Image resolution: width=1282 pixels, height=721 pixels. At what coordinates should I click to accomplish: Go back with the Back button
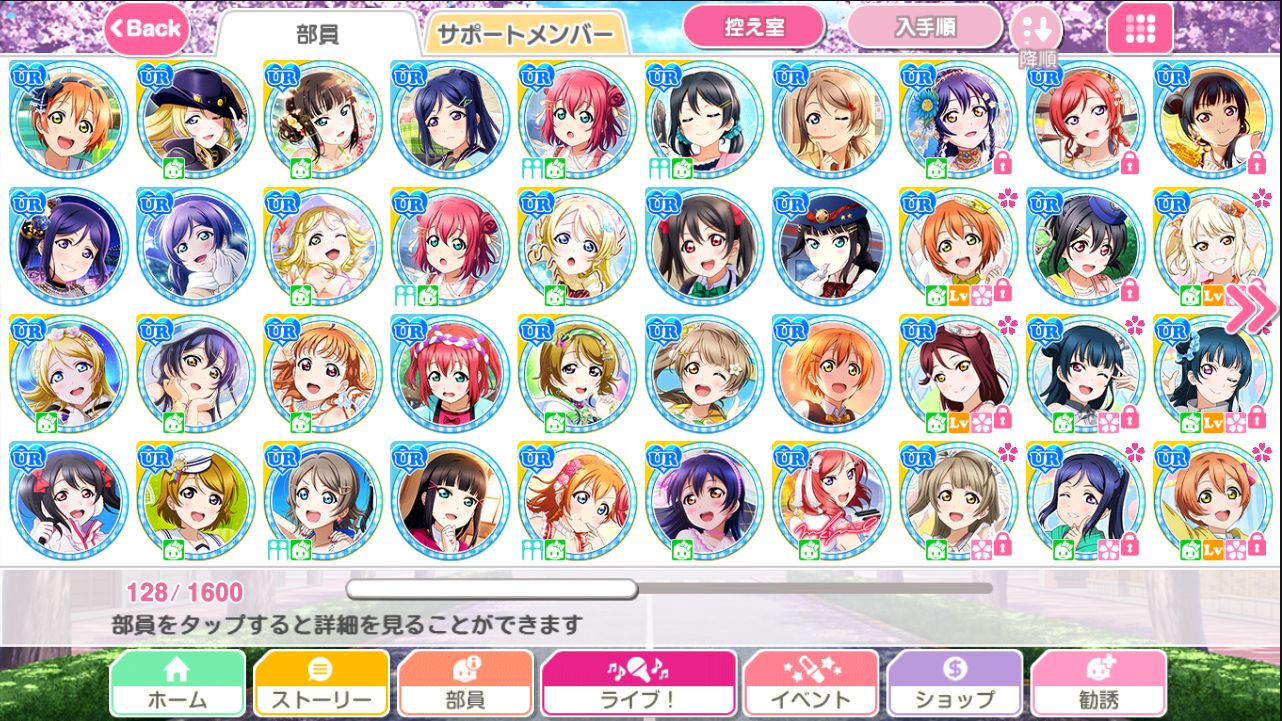(146, 29)
